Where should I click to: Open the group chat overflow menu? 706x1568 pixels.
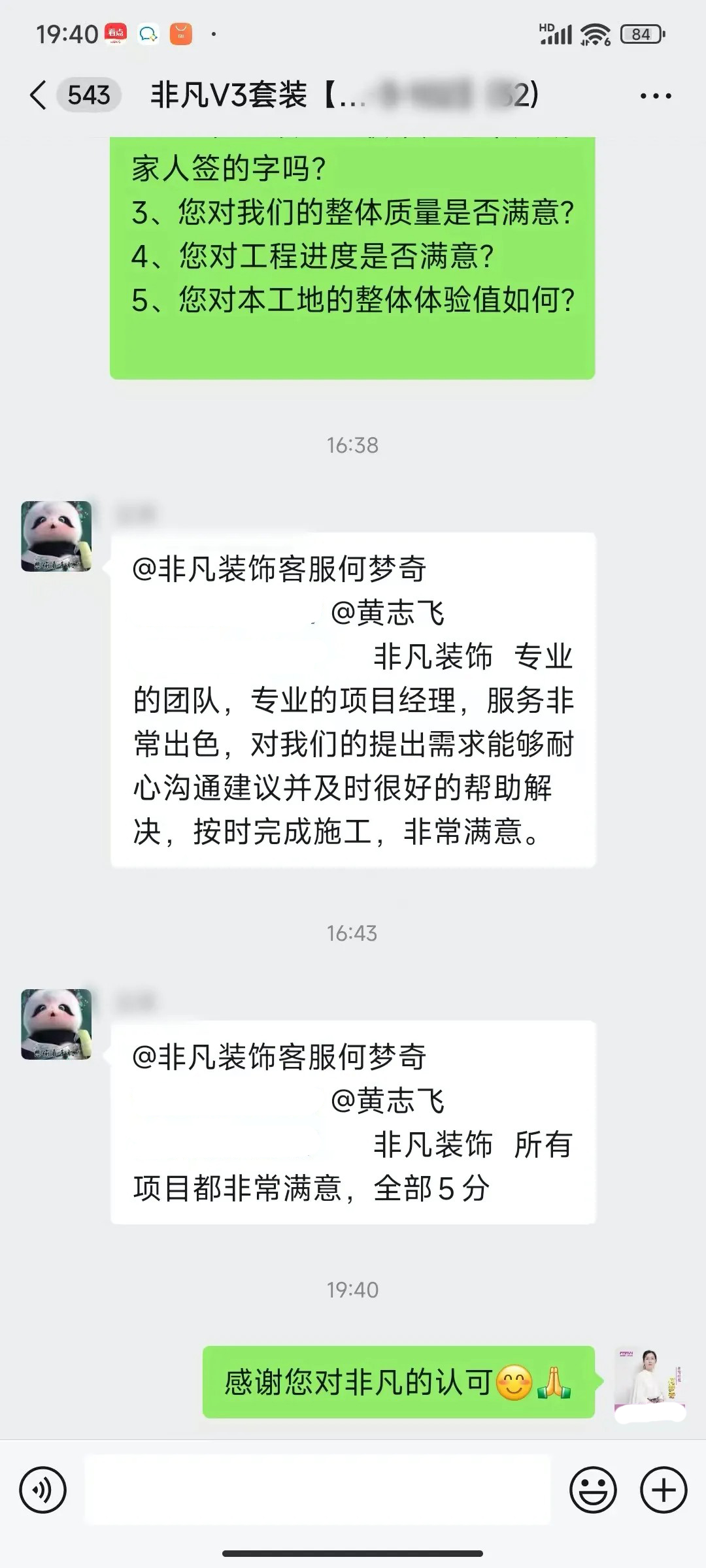coord(655,96)
